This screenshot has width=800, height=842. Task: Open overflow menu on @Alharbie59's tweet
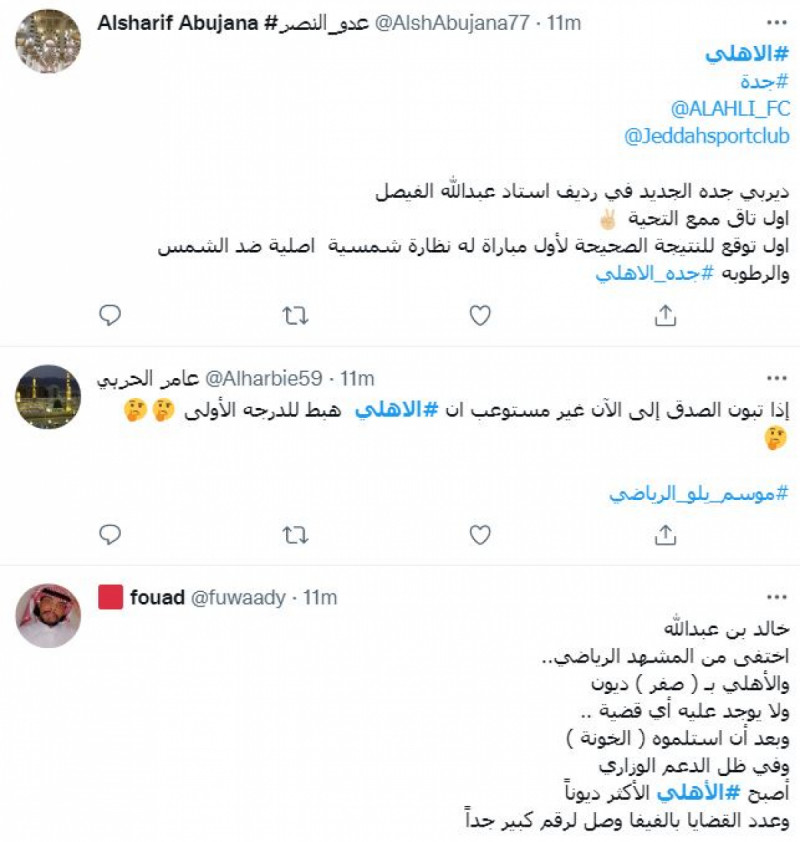[x=776, y=378]
